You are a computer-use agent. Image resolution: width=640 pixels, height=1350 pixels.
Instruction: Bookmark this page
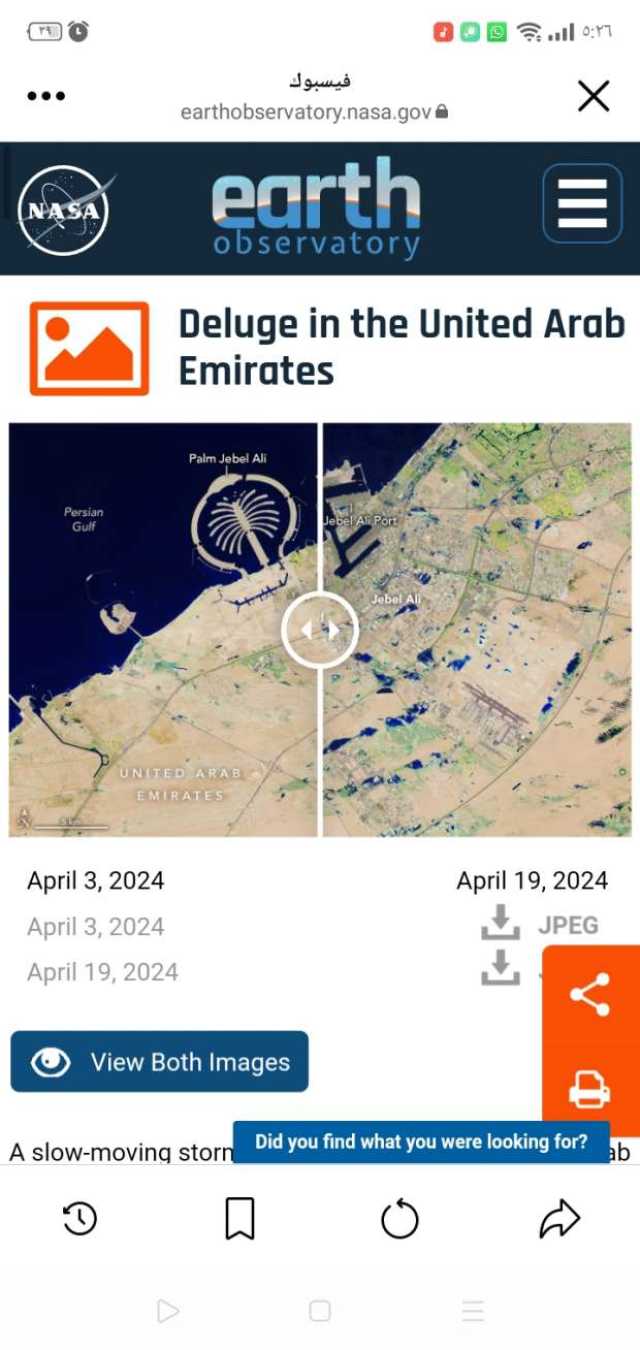[x=239, y=1218]
